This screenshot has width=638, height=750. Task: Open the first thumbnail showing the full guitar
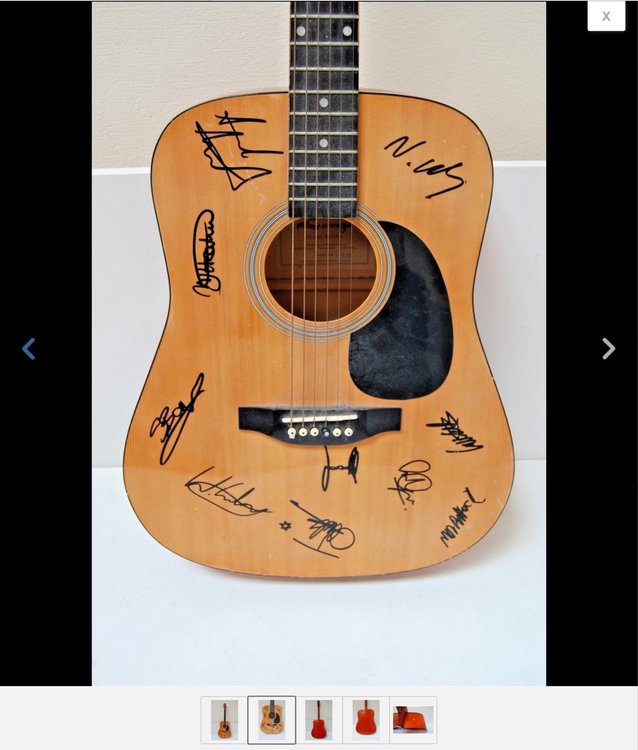pos(224,720)
